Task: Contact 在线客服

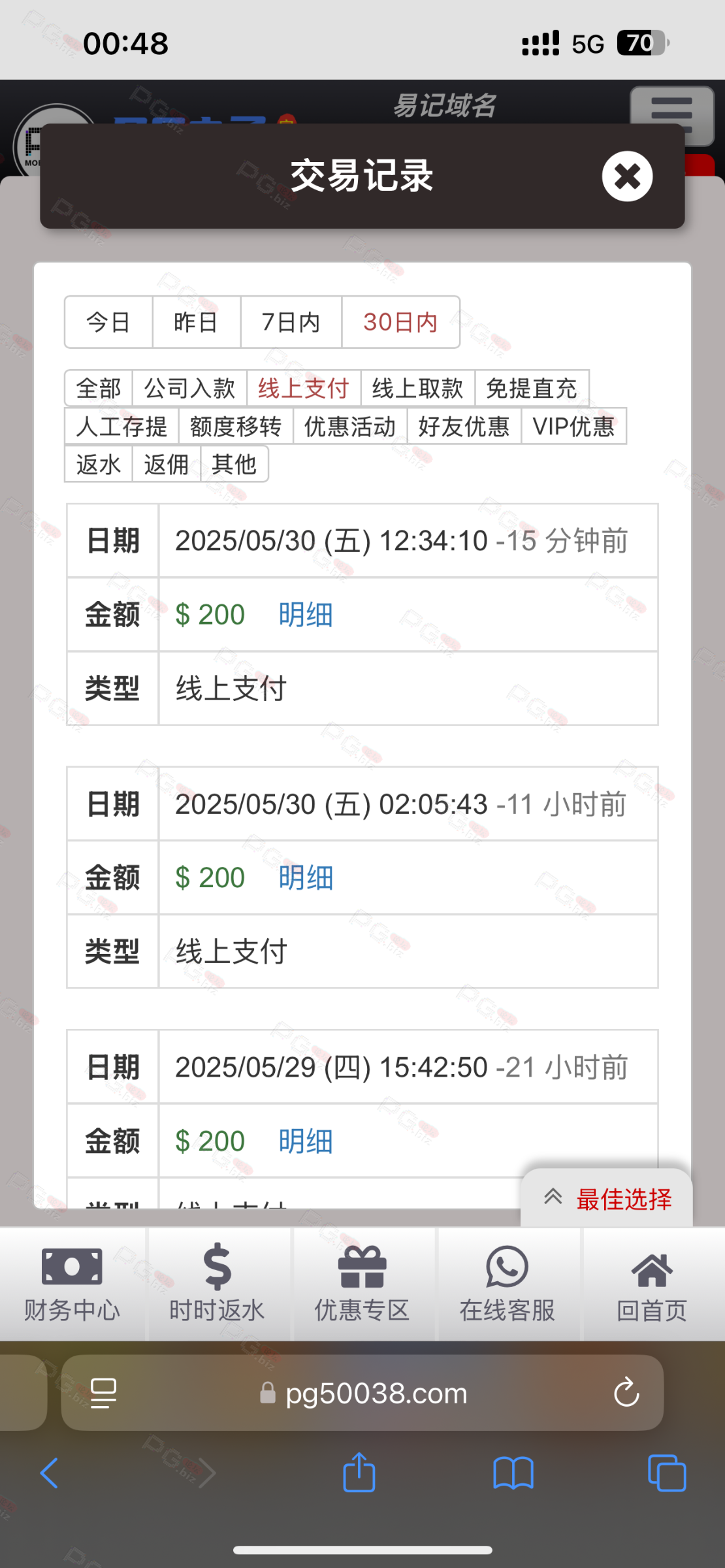Action: (x=507, y=1284)
